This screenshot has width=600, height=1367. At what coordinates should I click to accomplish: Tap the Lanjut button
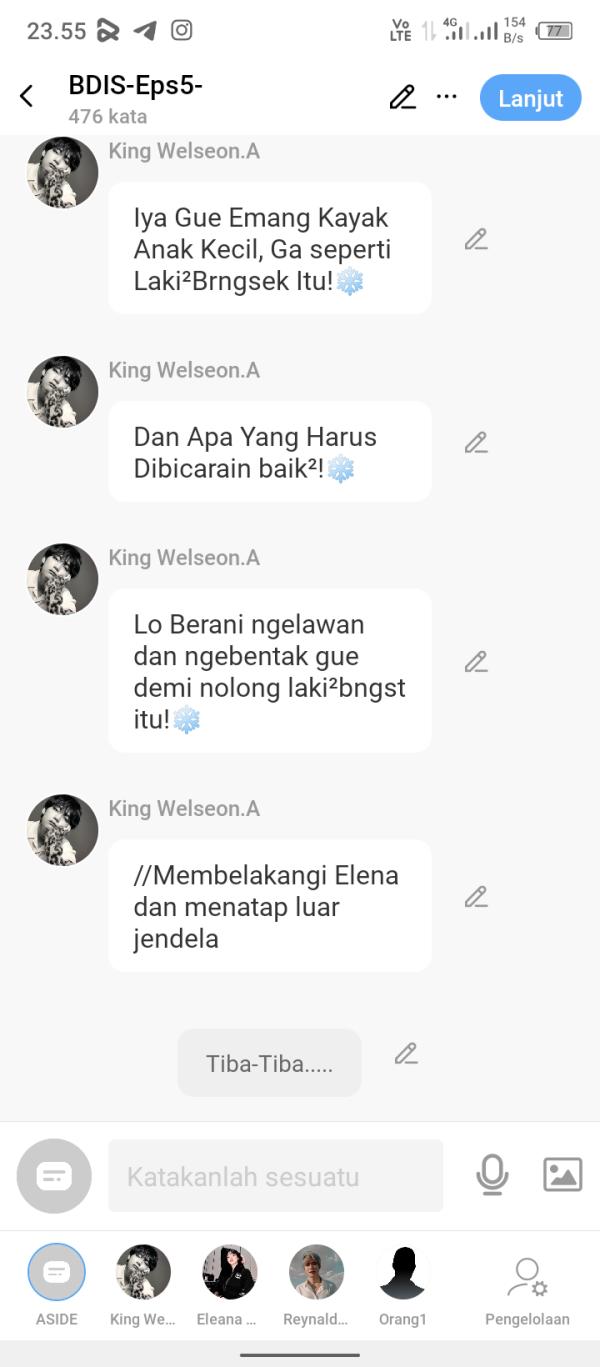[530, 98]
